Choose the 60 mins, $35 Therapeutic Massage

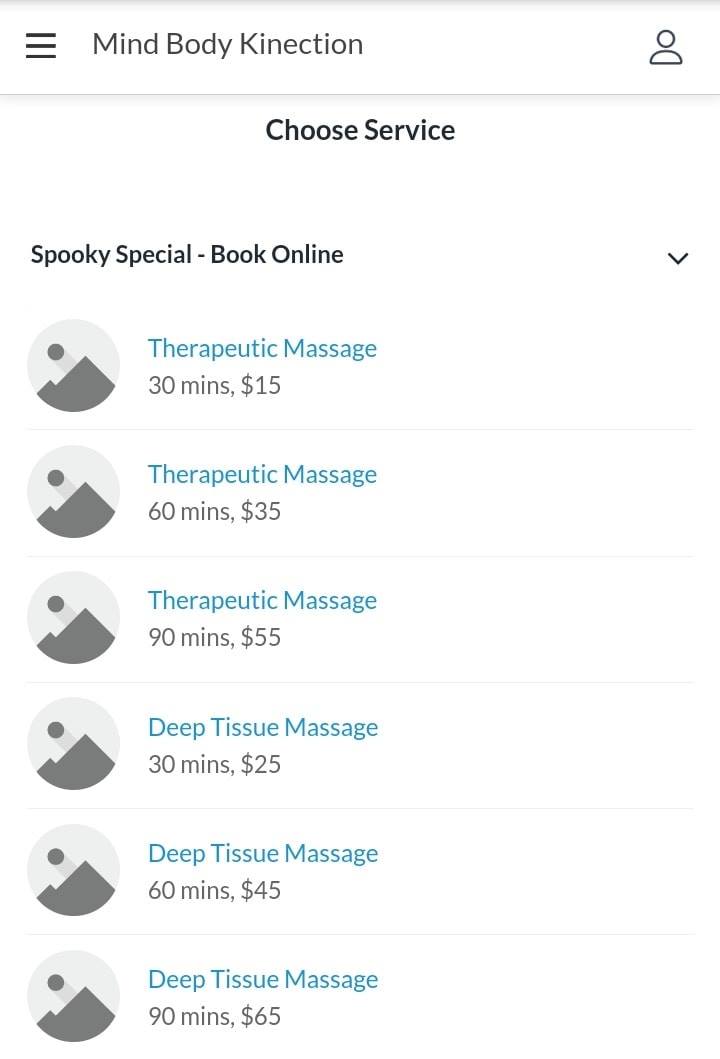coord(262,475)
